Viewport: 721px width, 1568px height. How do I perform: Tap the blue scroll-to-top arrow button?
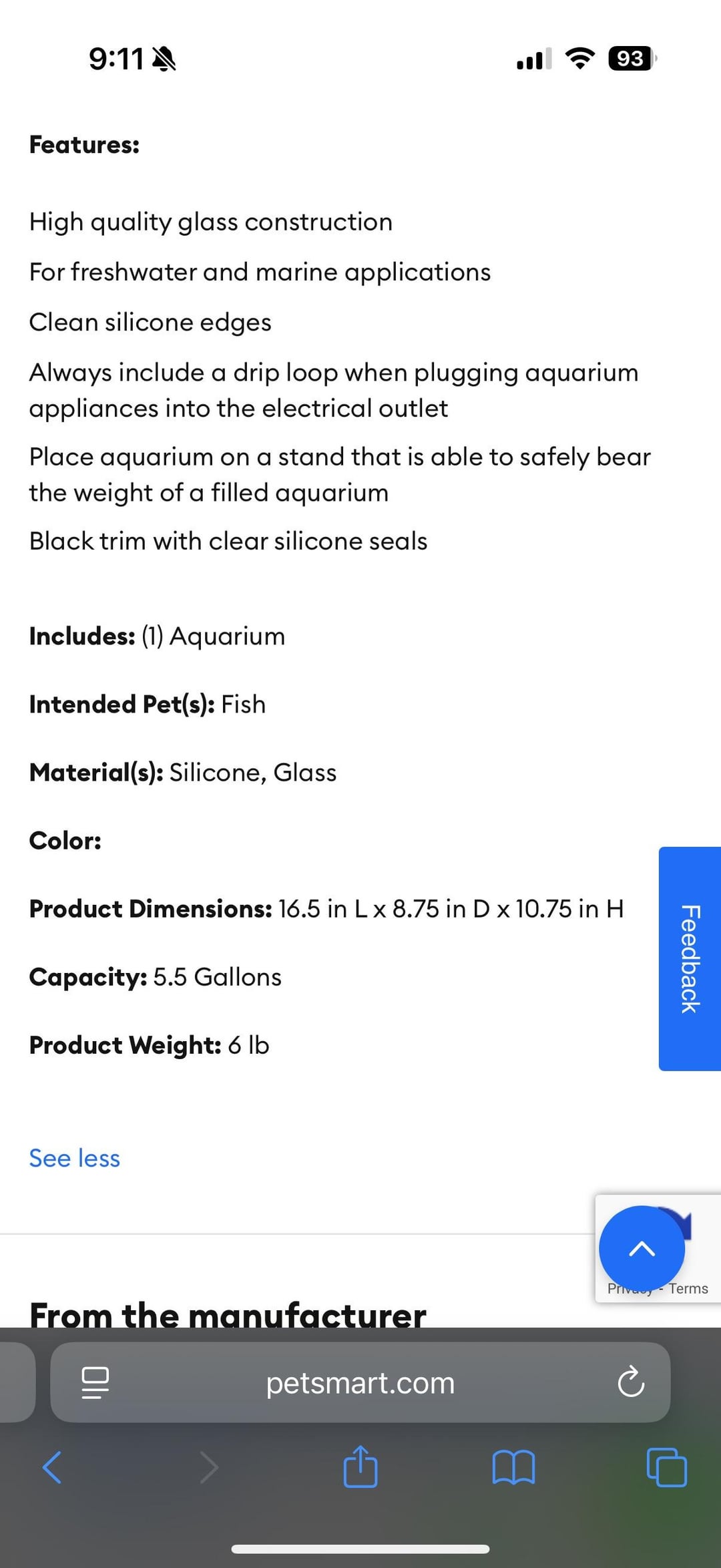(642, 1248)
